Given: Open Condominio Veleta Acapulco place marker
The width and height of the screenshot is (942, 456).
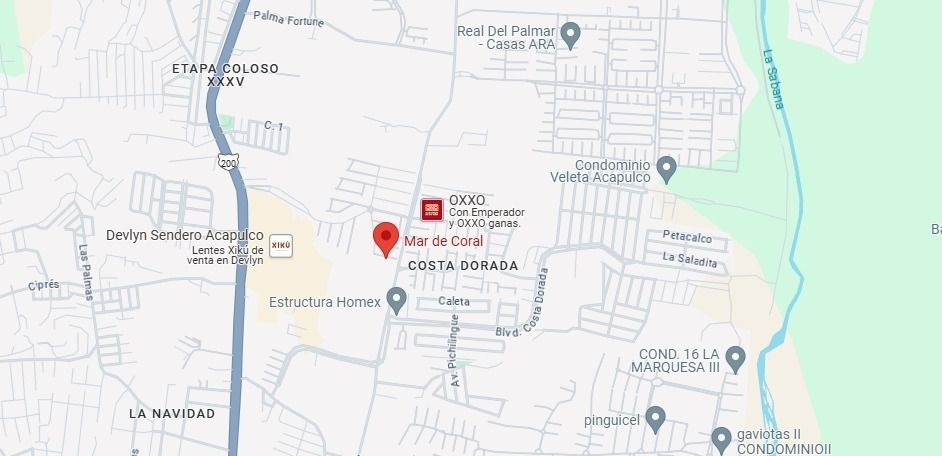Looking at the screenshot, I should click(x=666, y=169).
